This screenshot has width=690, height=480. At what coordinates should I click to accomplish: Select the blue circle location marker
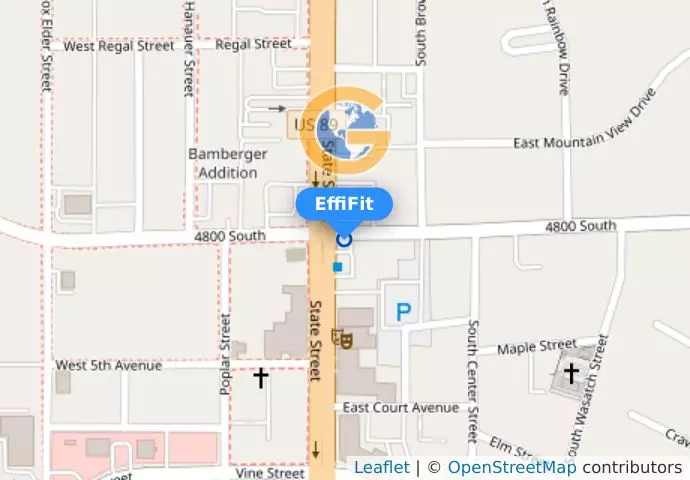(x=345, y=239)
